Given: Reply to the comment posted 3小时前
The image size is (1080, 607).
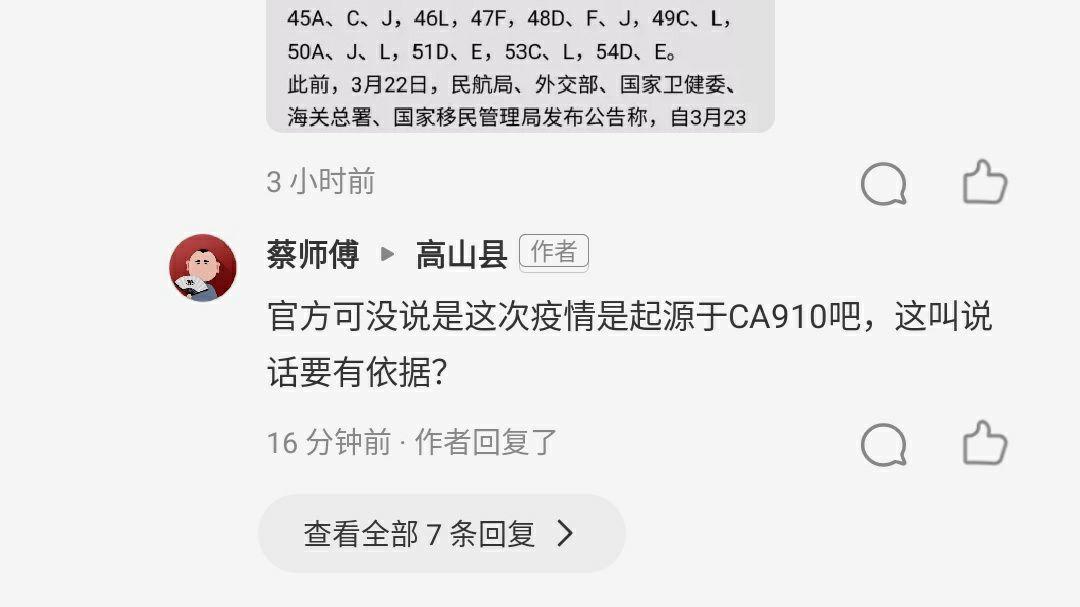Looking at the screenshot, I should tap(884, 184).
